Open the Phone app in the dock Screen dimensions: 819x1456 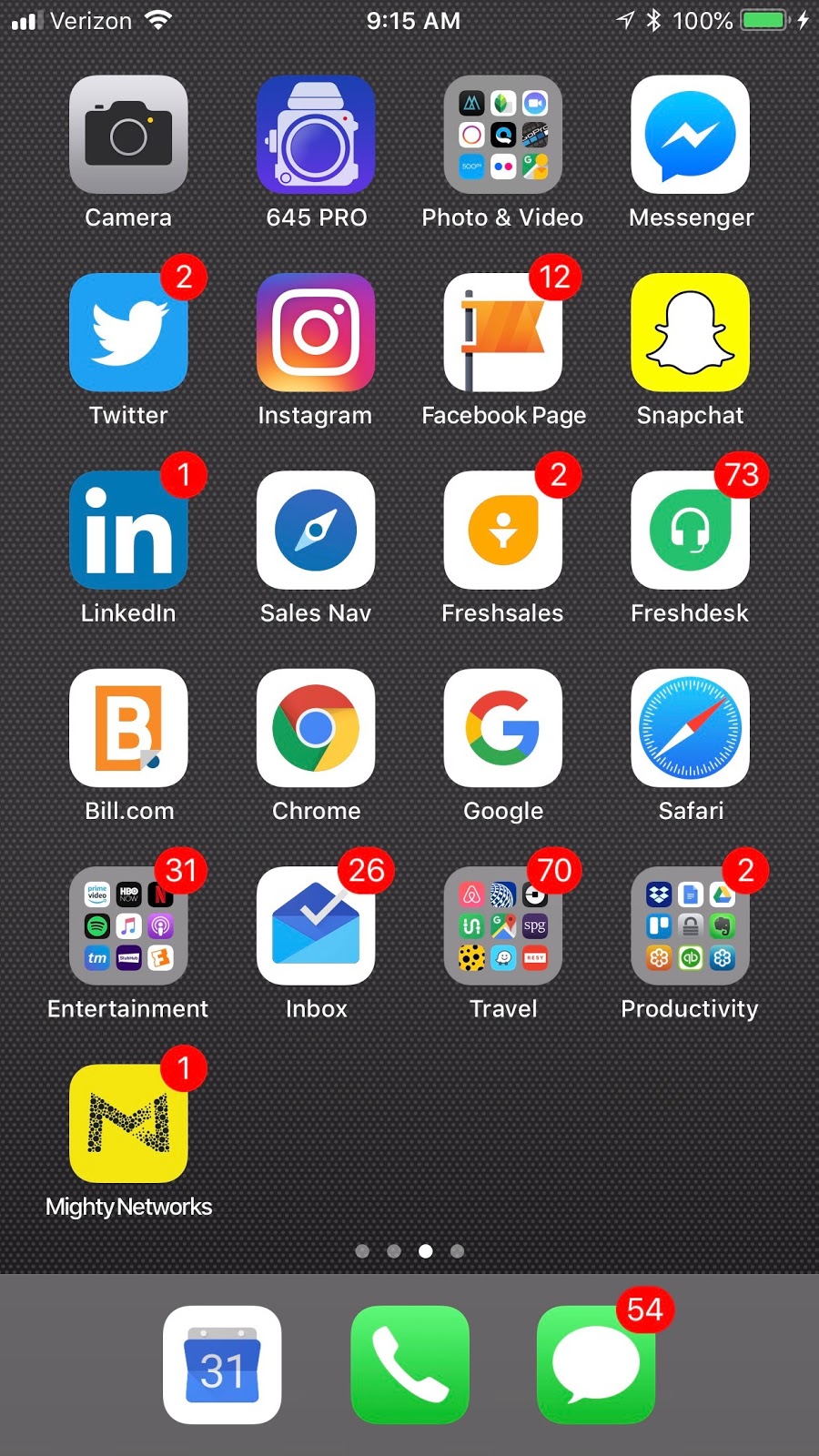pyautogui.click(x=409, y=1365)
